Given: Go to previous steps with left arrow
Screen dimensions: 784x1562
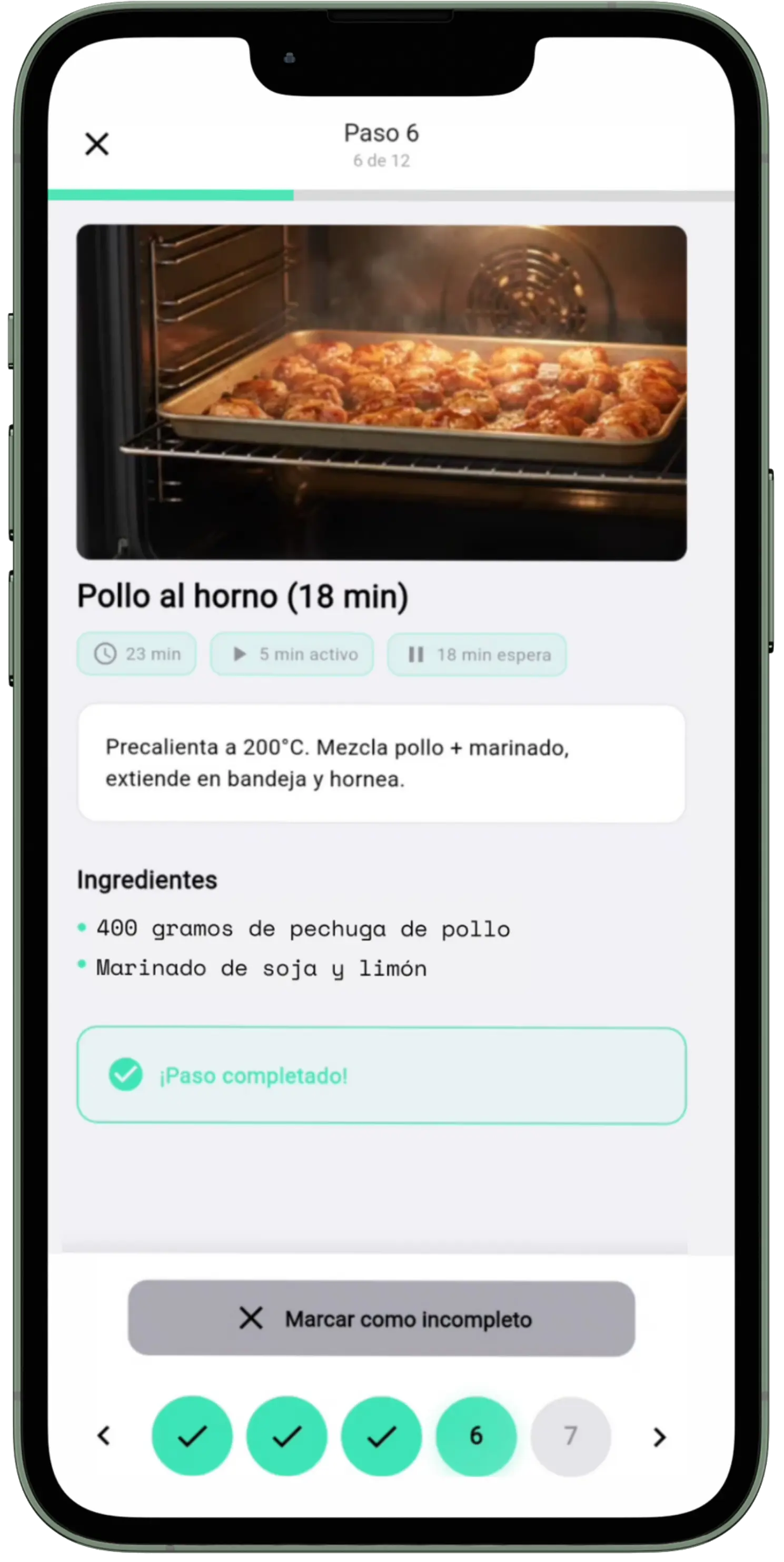Looking at the screenshot, I should [104, 1436].
